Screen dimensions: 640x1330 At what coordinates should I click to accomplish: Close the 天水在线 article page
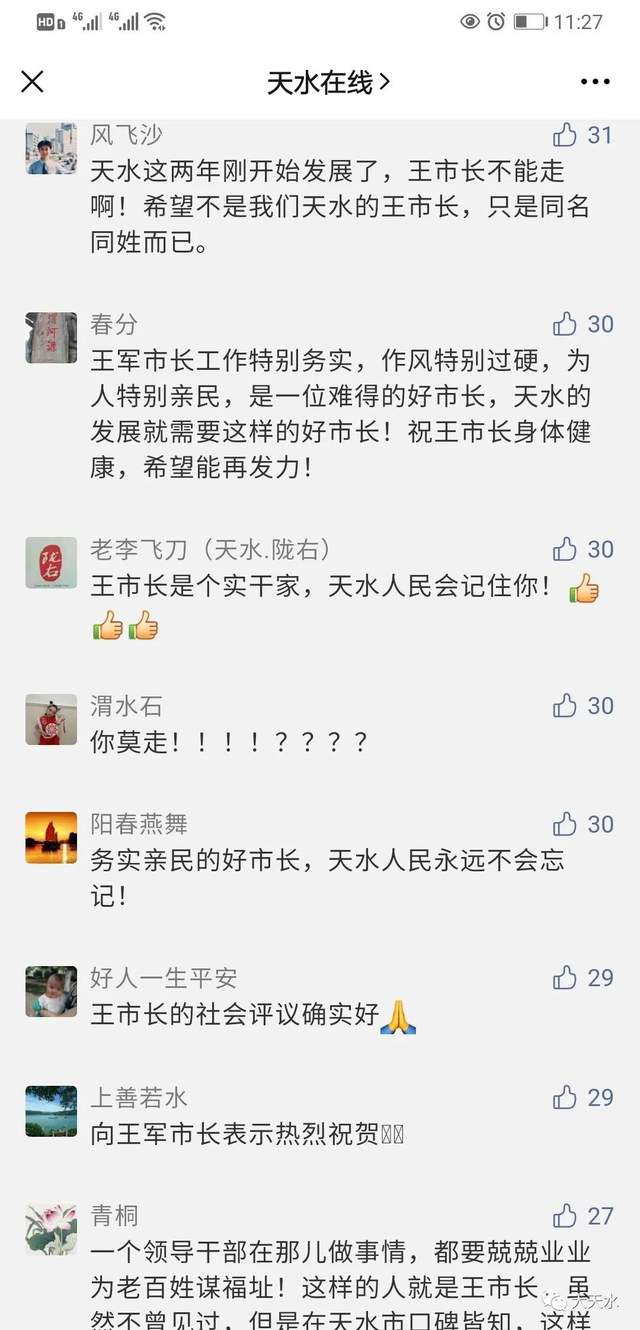(x=33, y=82)
